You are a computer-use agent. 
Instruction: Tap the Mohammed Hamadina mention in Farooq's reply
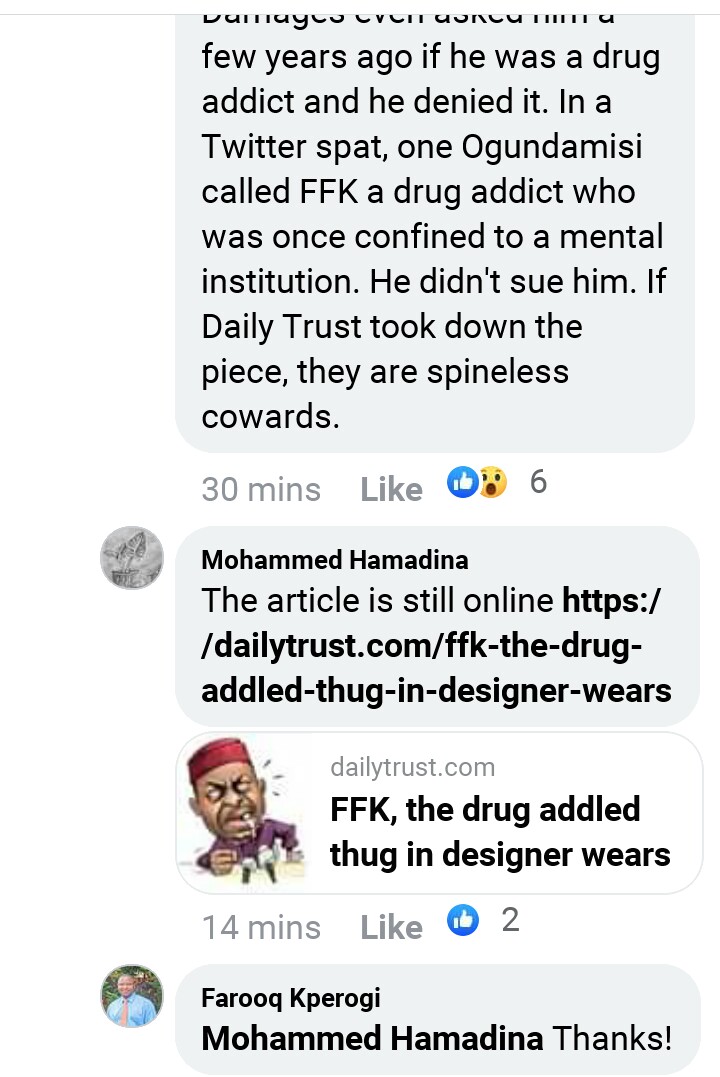tap(372, 1038)
